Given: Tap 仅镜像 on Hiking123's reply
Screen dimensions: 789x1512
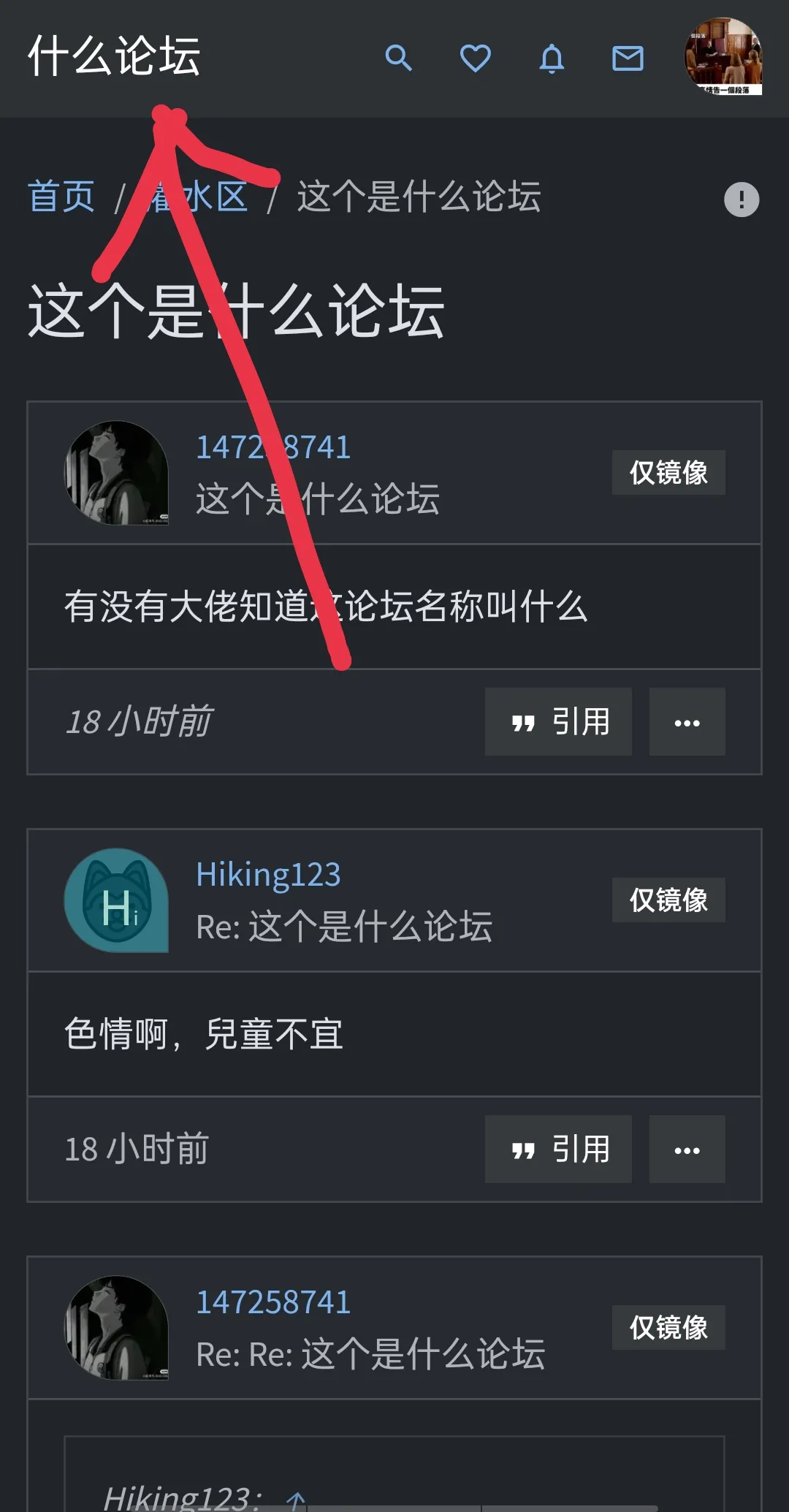Looking at the screenshot, I should pos(668,900).
